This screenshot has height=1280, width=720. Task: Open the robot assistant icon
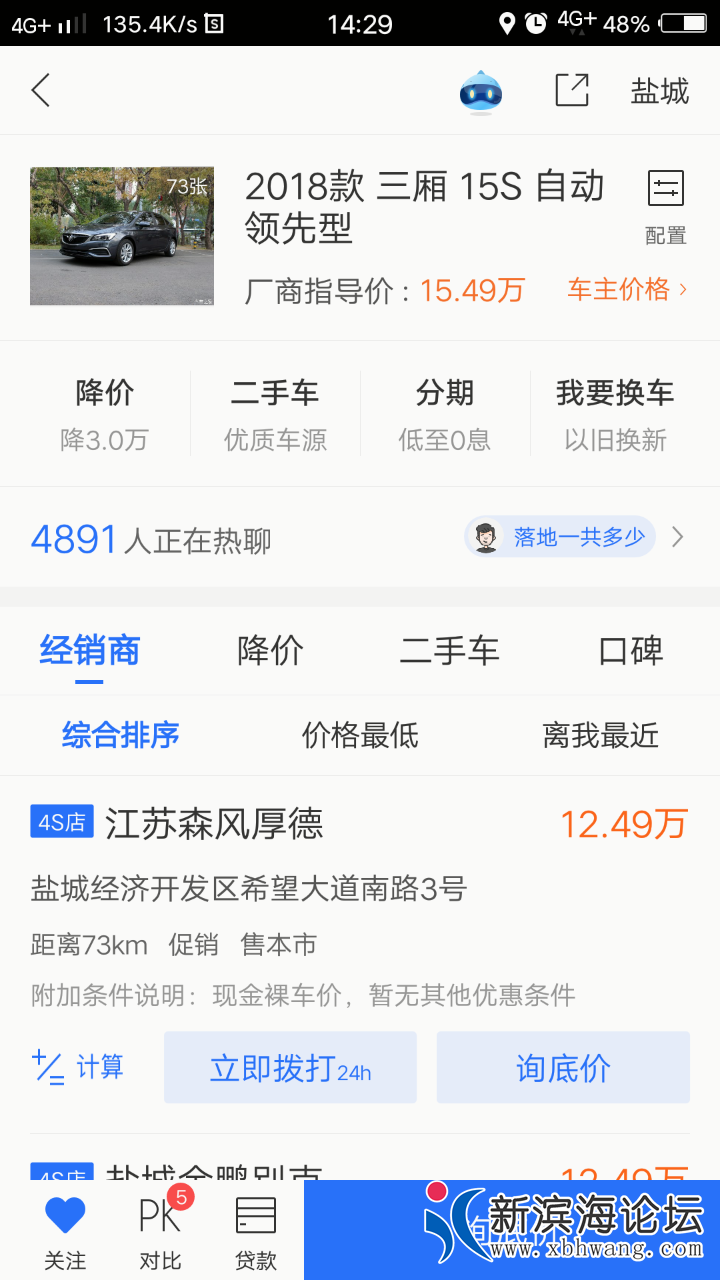480,92
